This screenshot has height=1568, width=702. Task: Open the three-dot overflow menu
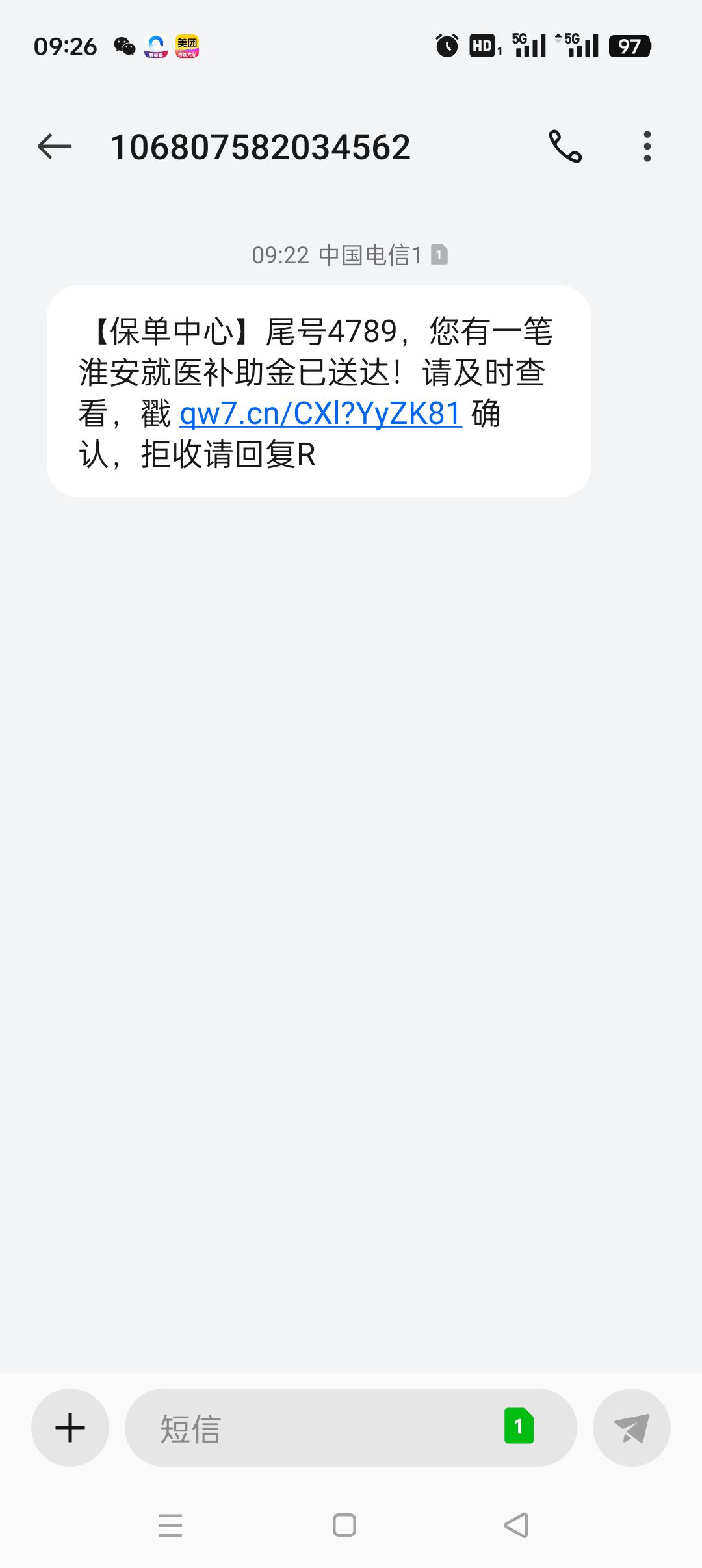click(x=647, y=146)
